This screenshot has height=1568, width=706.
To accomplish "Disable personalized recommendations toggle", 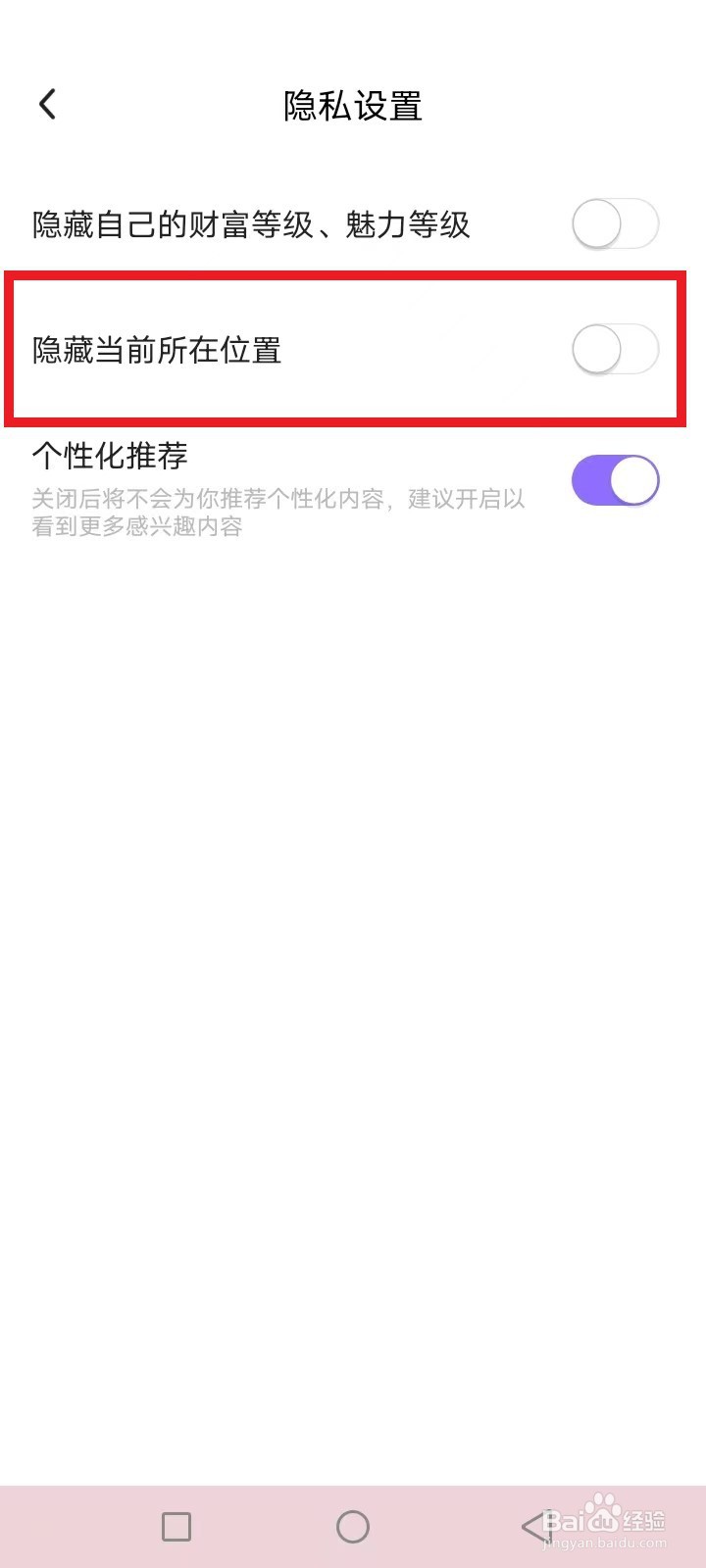I will (x=613, y=479).
